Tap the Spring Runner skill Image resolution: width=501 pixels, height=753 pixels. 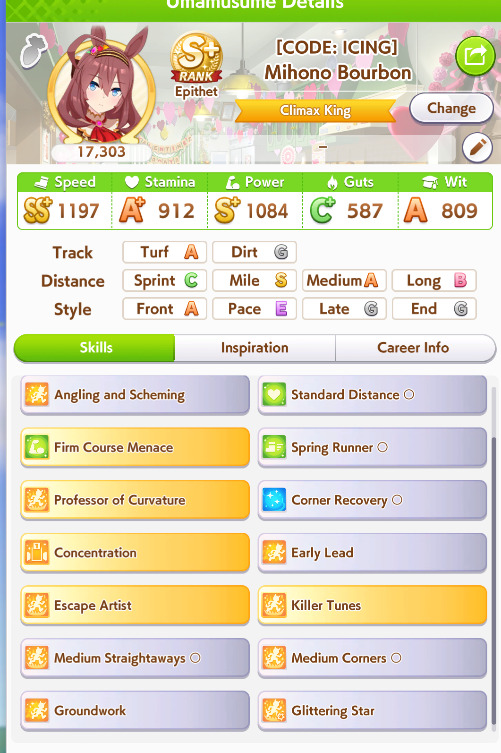pos(372,448)
